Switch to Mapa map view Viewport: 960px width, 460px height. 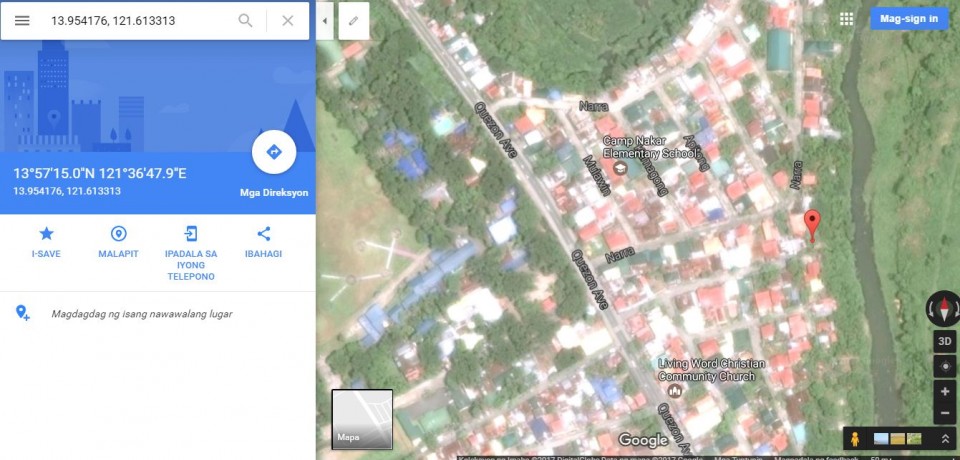pyautogui.click(x=362, y=419)
